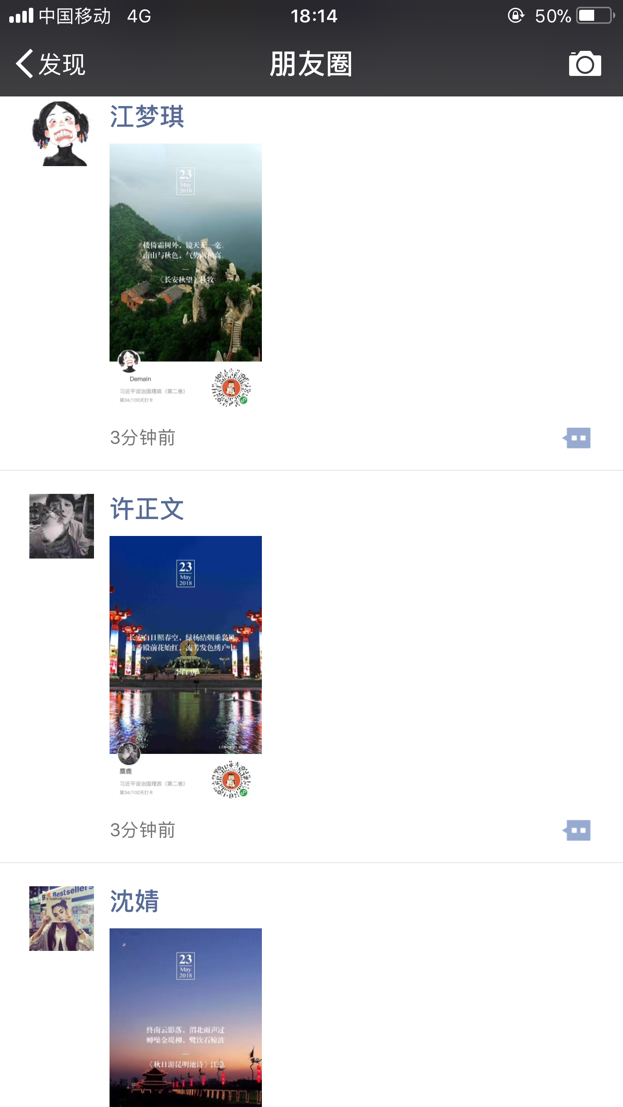
Task: Tap the name 江梦琪
Action: [x=147, y=117]
